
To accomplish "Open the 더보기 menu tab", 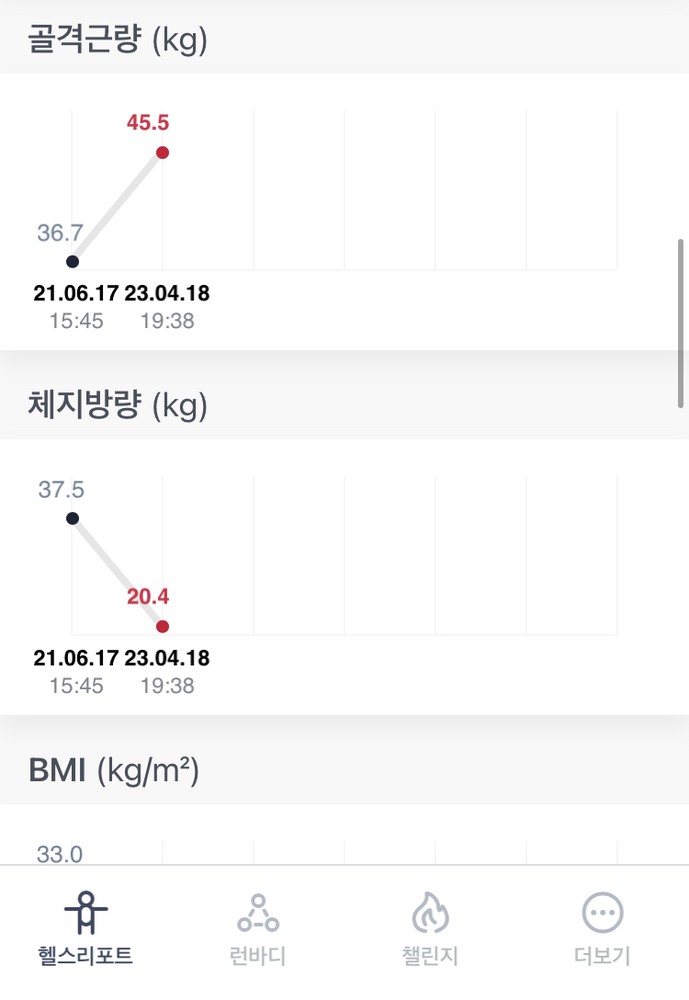I will 602,929.
